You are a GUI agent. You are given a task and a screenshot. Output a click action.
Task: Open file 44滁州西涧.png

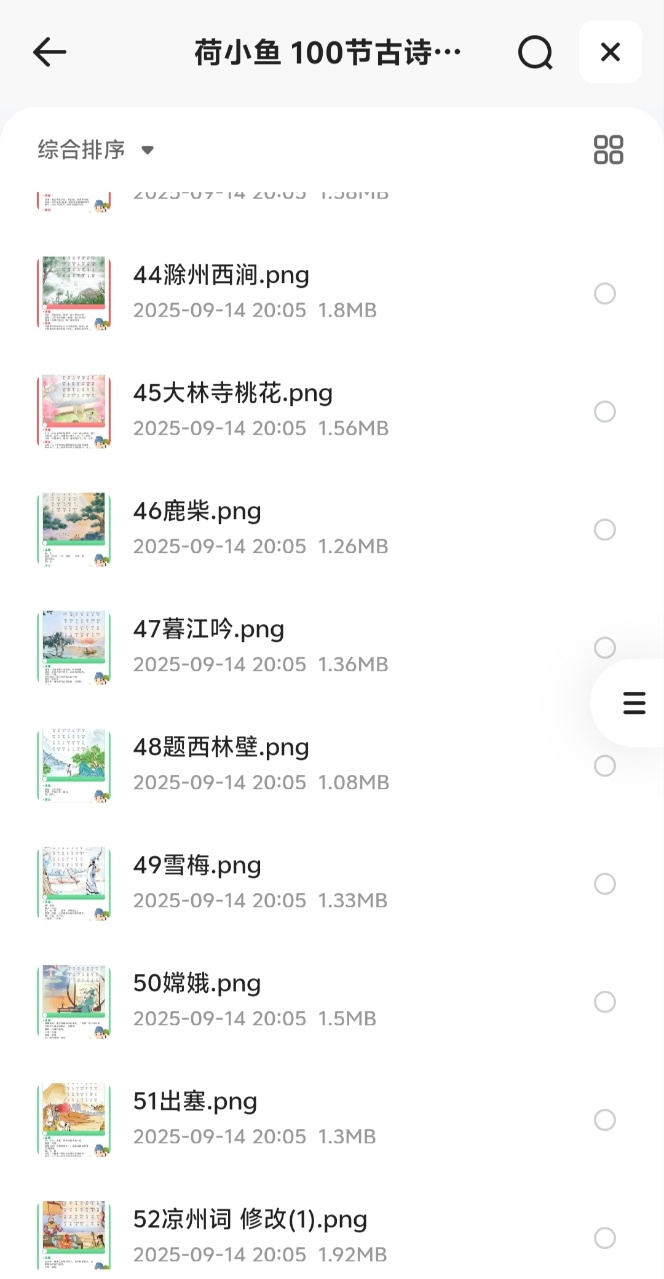click(x=221, y=275)
